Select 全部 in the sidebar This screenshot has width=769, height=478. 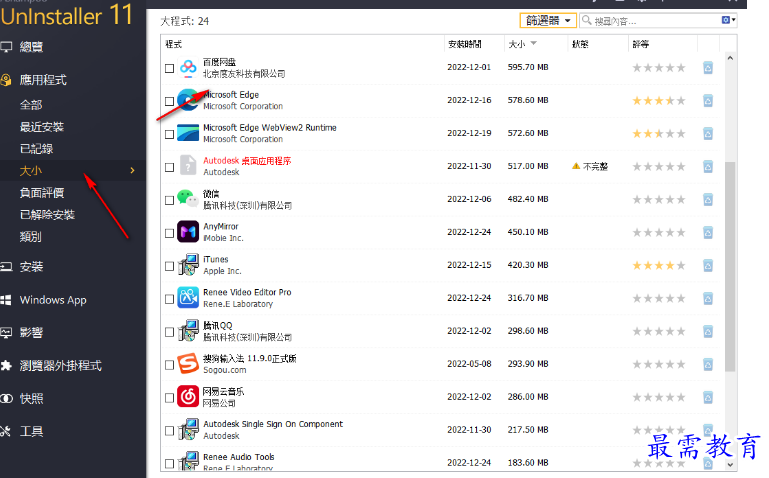[x=31, y=105]
